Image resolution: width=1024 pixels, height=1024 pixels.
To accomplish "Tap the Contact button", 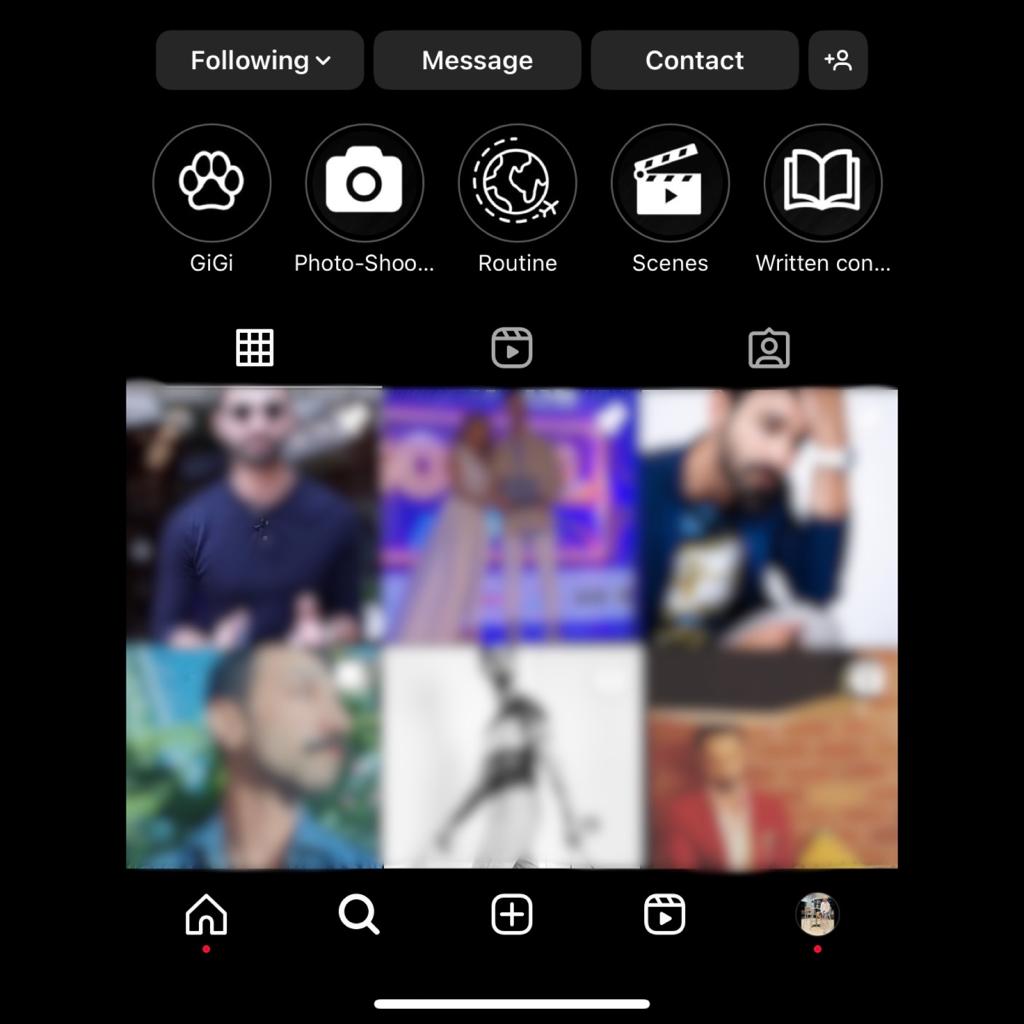I will tap(694, 61).
